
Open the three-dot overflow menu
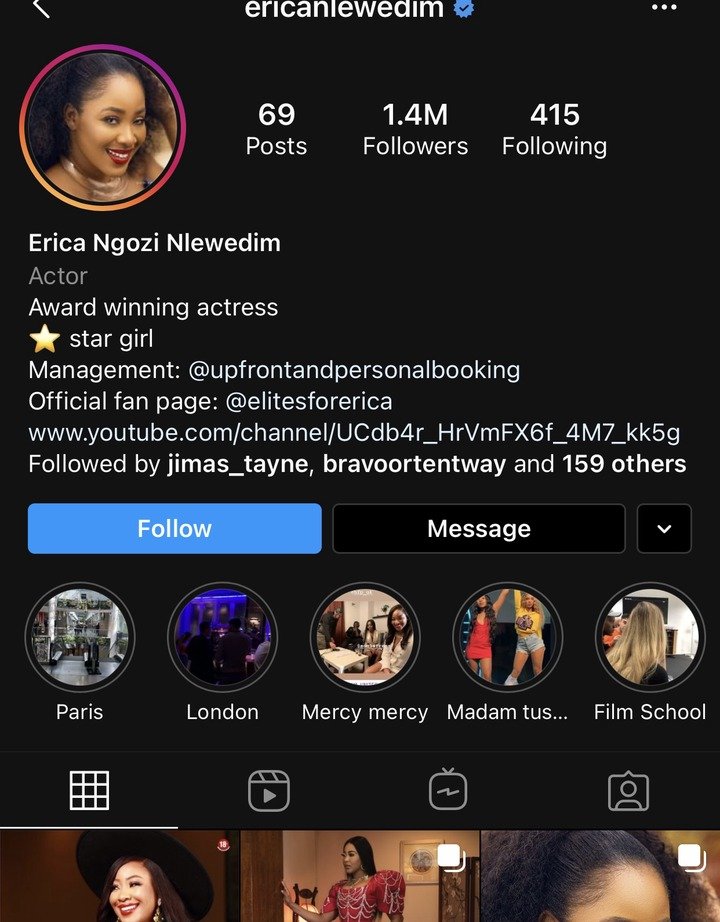[664, 8]
